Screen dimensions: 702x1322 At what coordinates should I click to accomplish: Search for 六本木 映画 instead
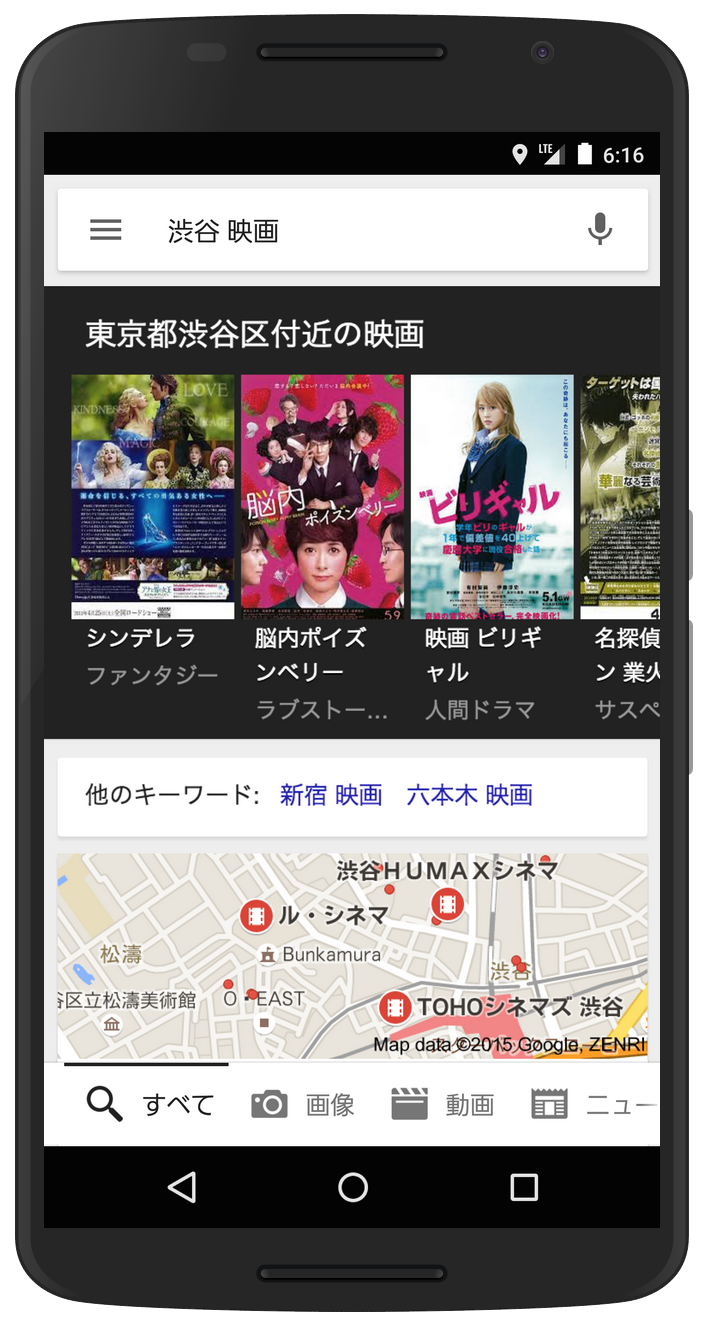click(469, 795)
